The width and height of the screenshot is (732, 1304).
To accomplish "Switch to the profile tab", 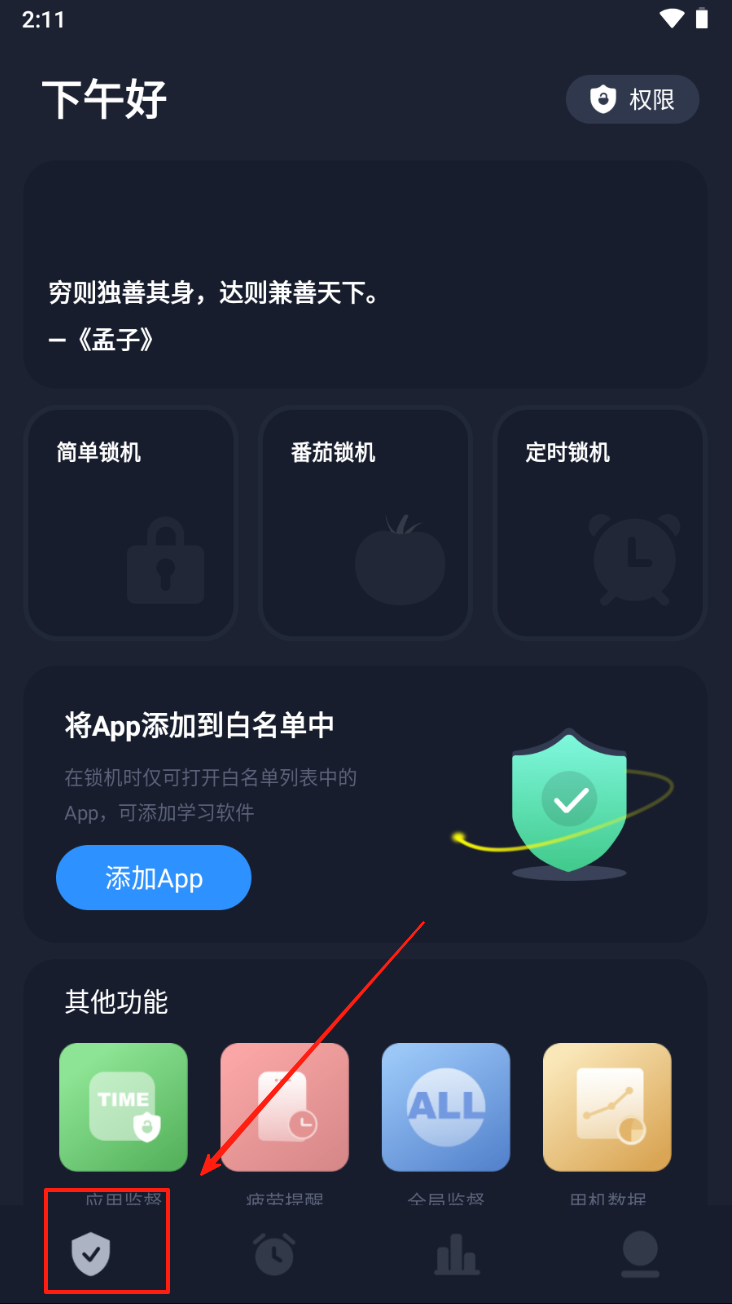I will pyautogui.click(x=640, y=1253).
